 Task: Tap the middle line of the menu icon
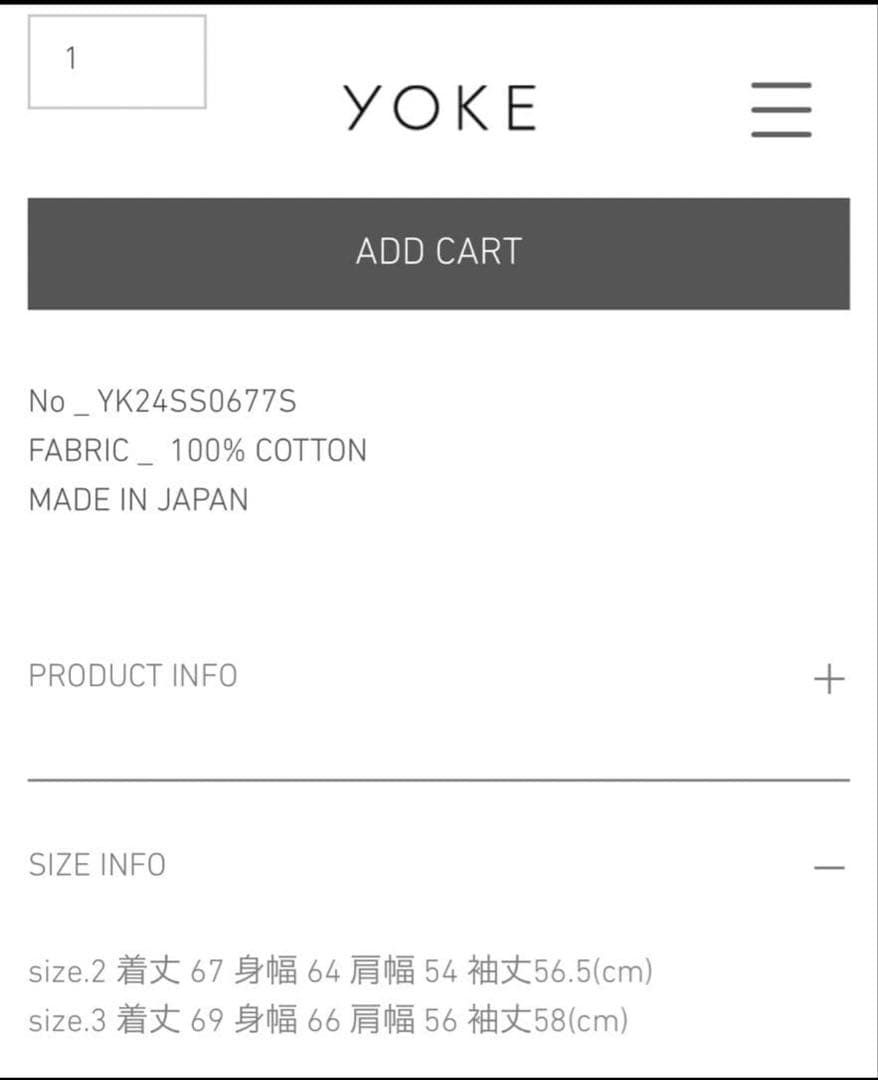click(x=781, y=110)
